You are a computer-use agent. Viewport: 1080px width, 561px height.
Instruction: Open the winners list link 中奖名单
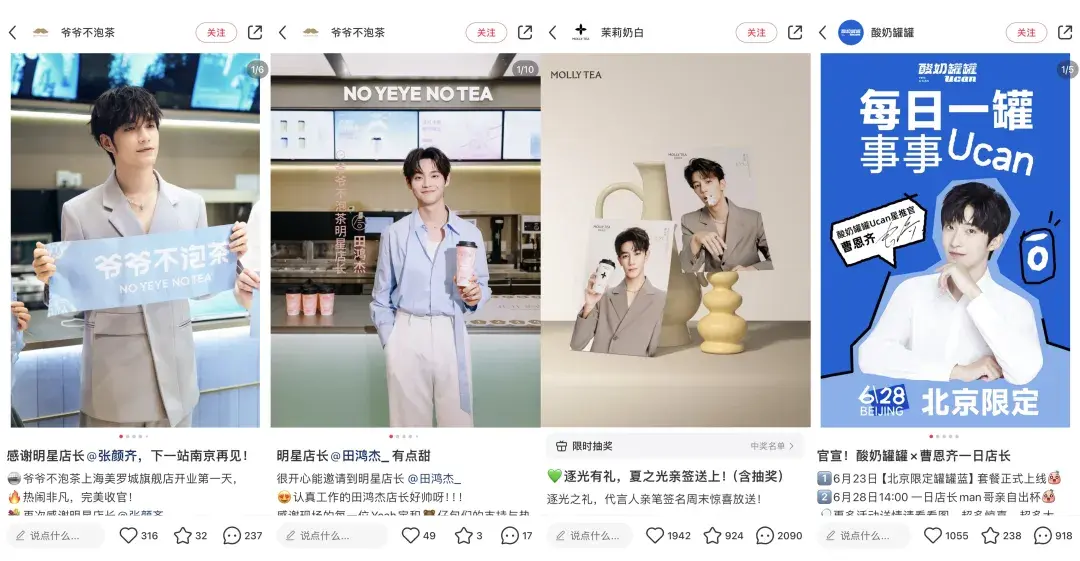772,446
